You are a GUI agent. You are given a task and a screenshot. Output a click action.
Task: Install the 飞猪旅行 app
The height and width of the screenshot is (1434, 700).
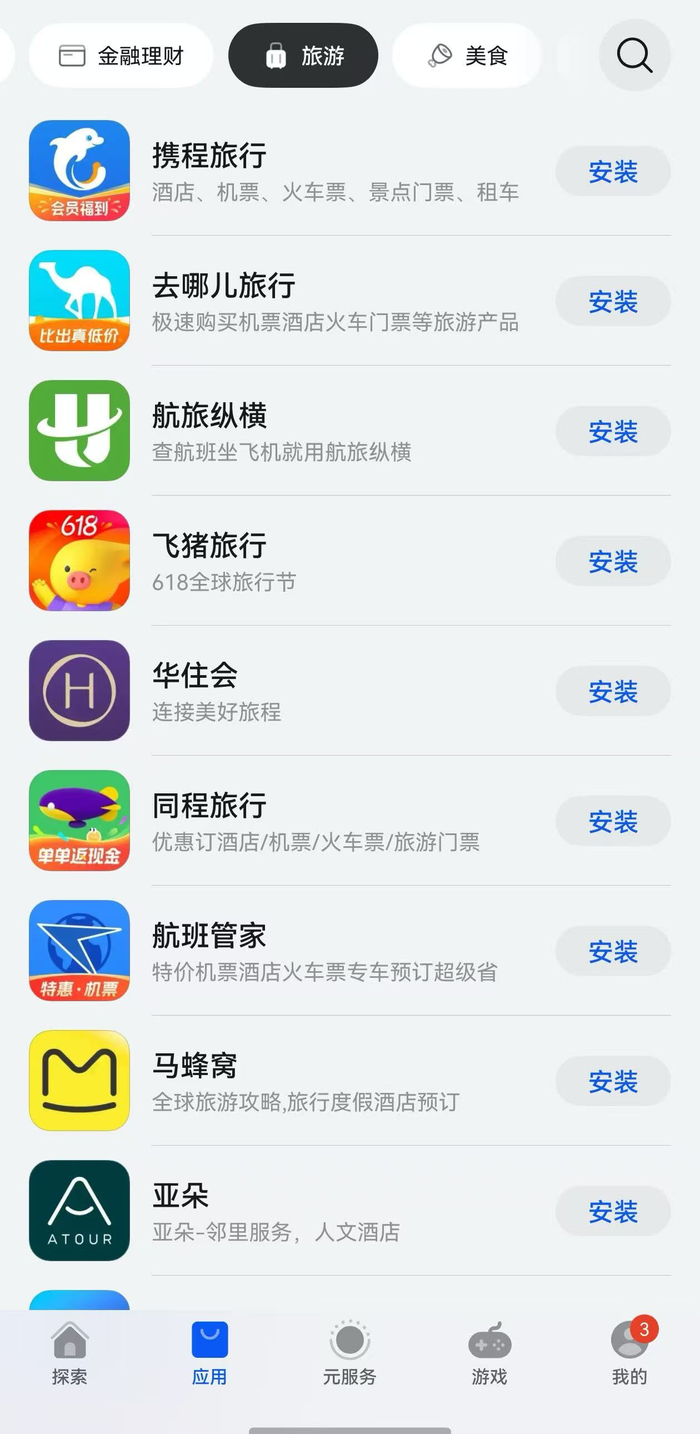613,562
